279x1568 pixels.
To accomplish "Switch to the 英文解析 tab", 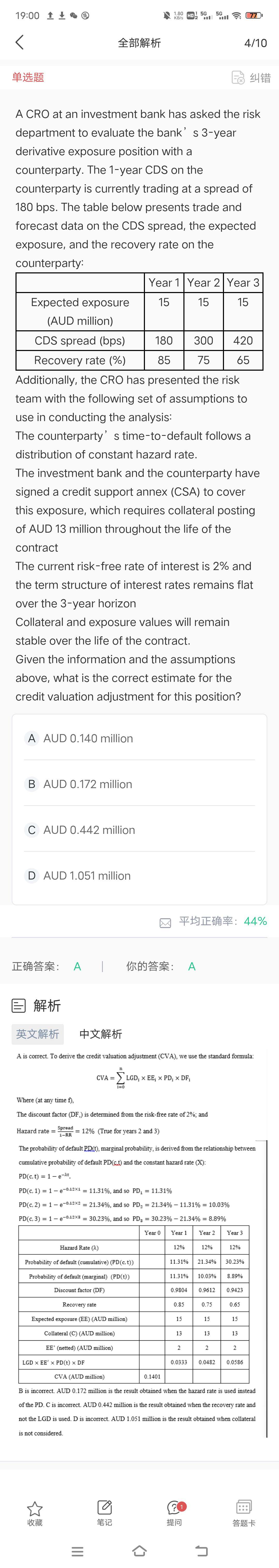I will (x=38, y=1034).
